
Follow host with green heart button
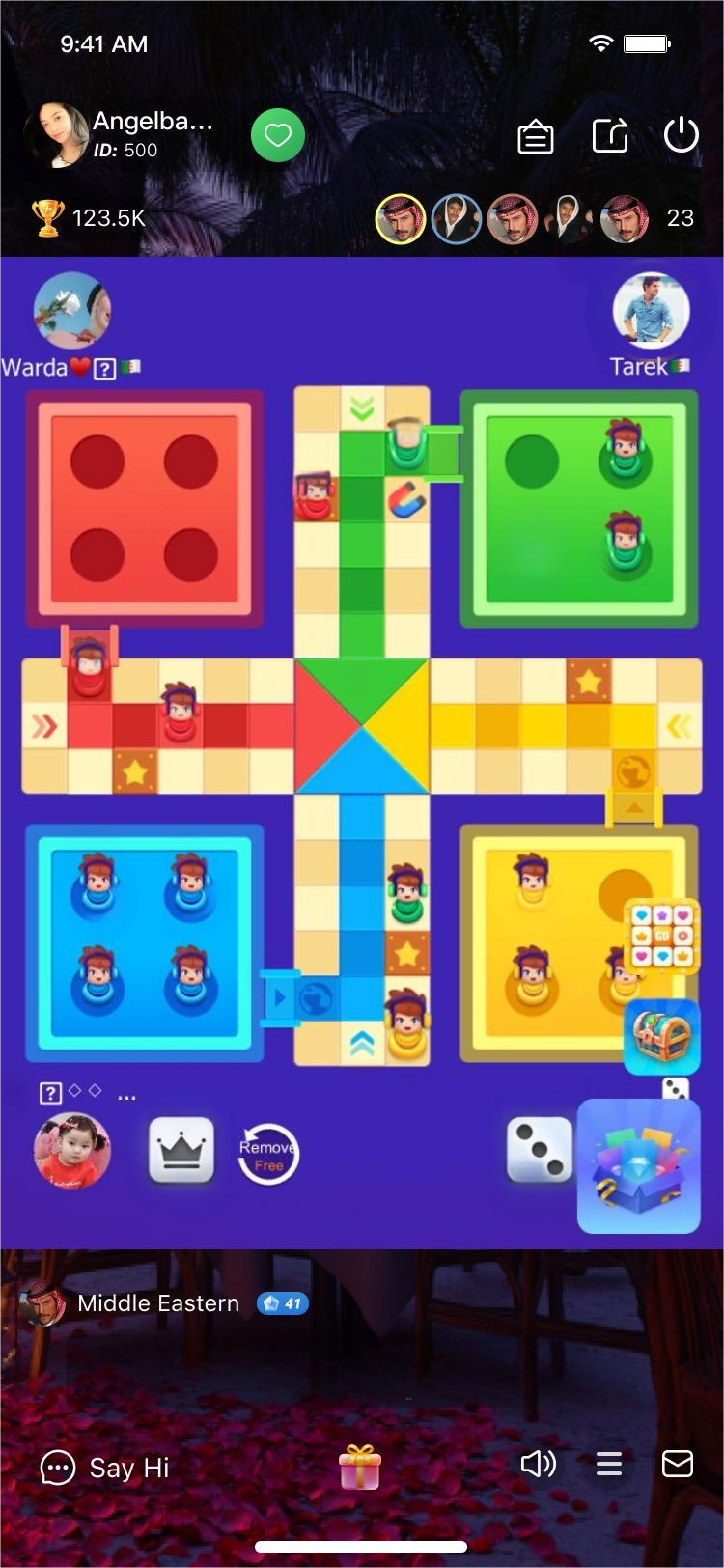(278, 136)
